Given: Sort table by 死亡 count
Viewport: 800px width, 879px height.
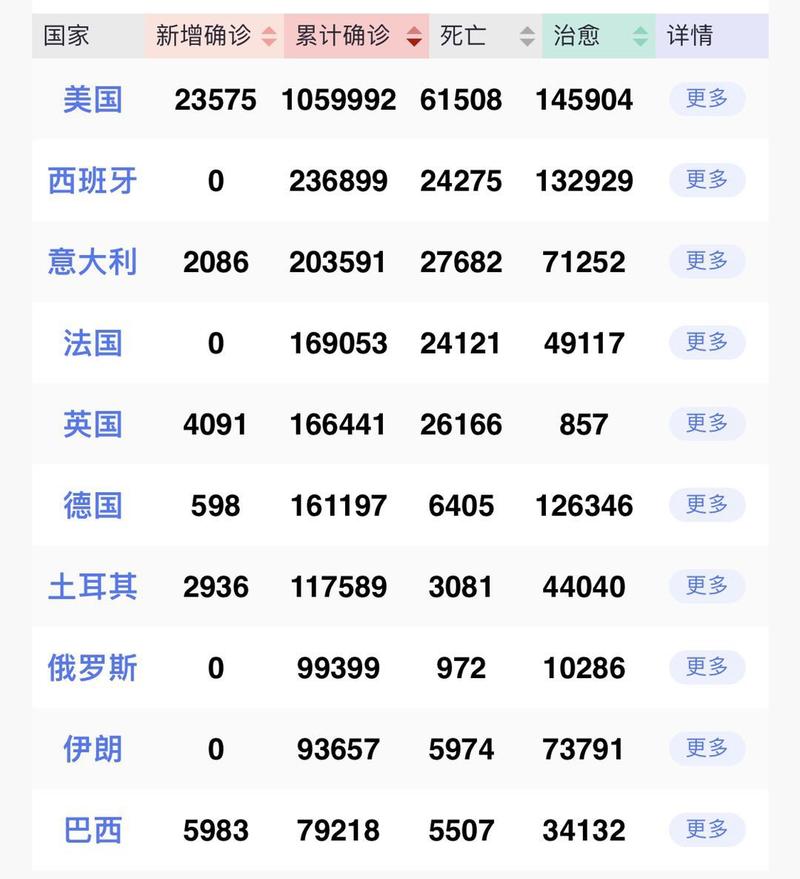Looking at the screenshot, I should 486,37.
